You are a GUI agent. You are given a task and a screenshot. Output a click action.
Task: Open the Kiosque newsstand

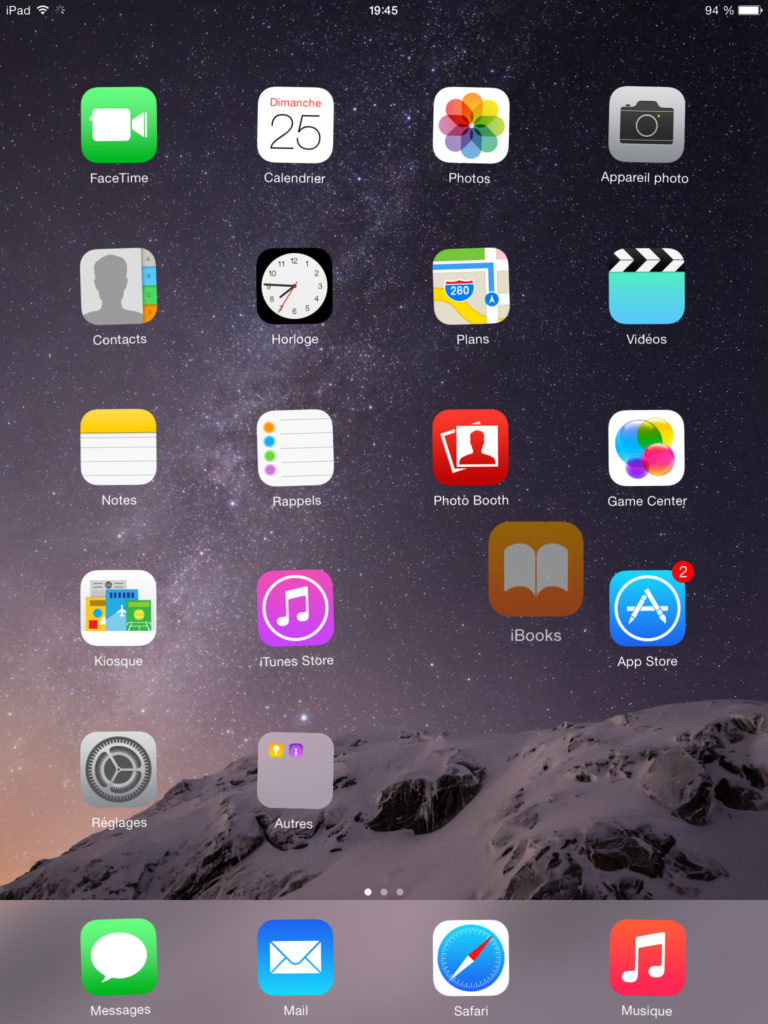119,608
